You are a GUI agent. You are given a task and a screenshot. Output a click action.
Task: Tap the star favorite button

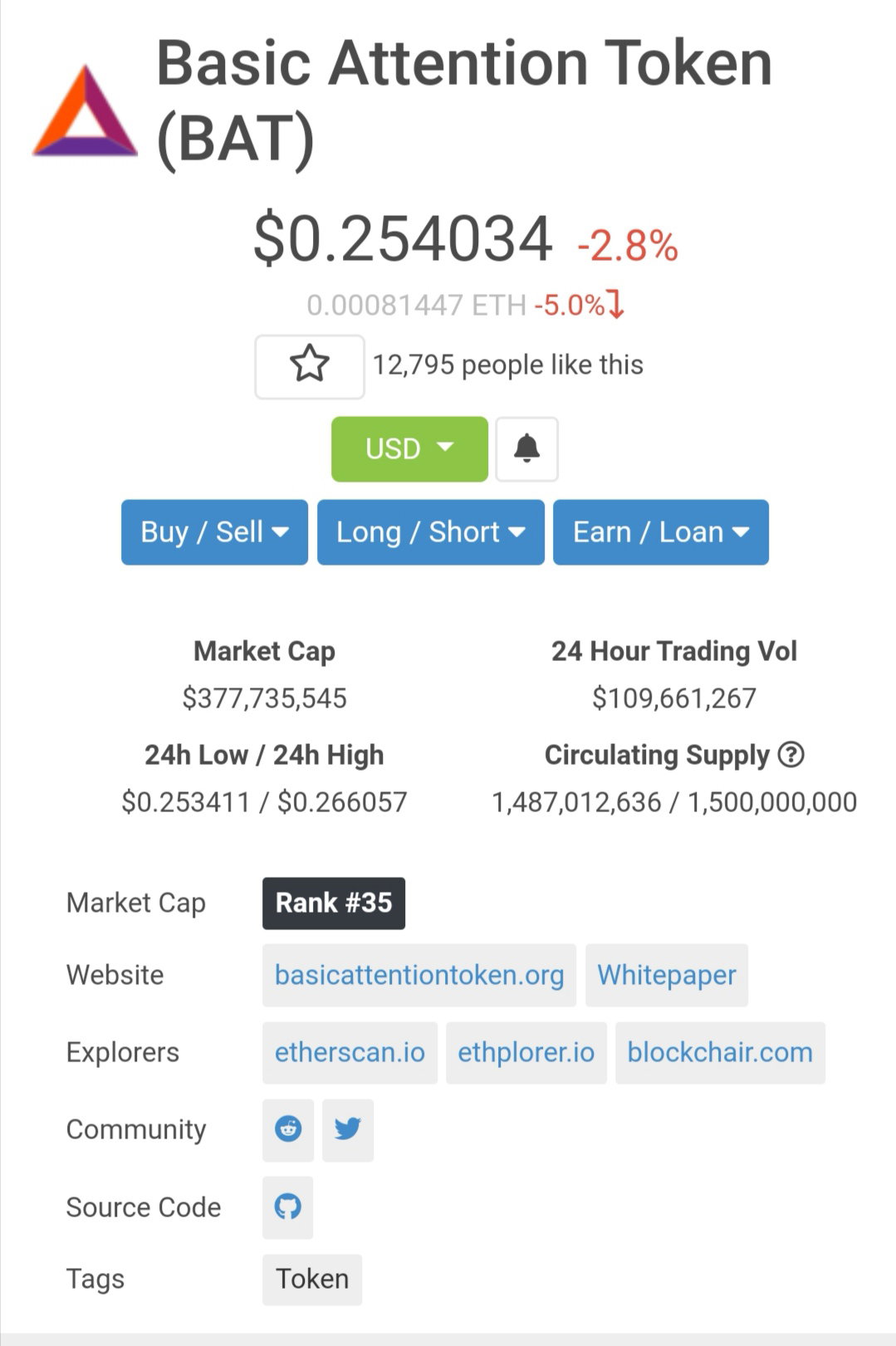tap(309, 366)
